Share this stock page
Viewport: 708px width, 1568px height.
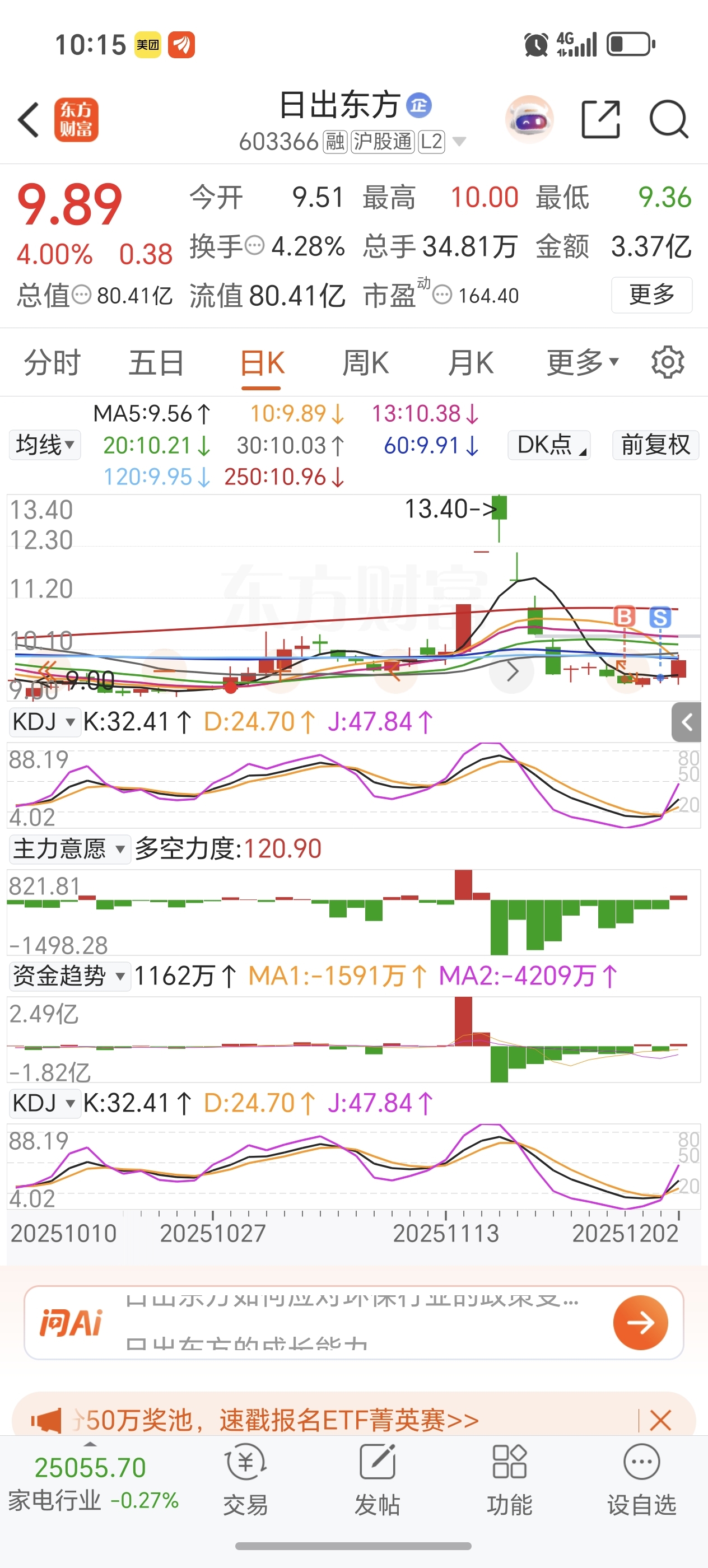(600, 120)
